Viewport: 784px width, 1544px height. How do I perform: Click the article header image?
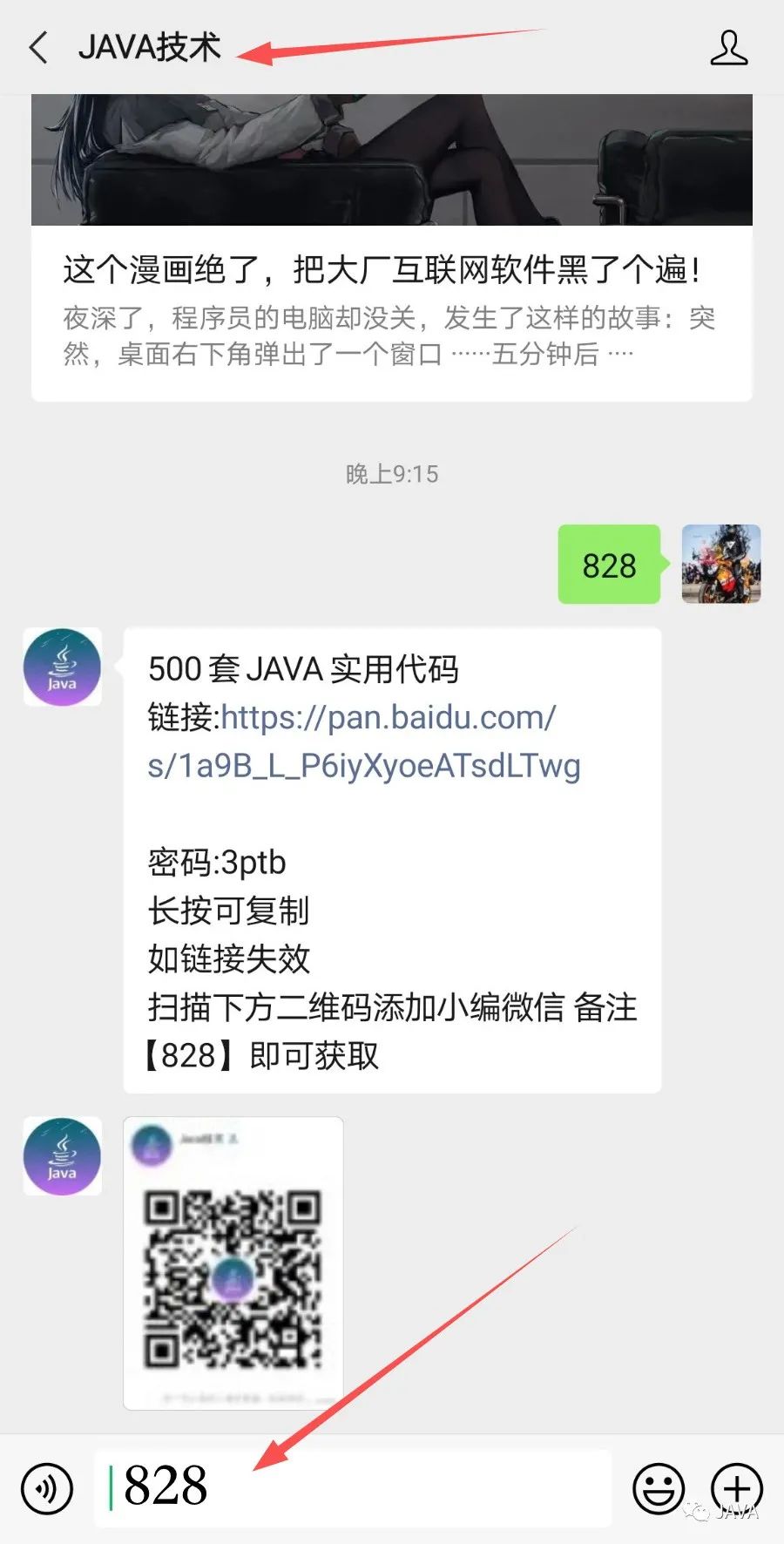tap(392, 157)
